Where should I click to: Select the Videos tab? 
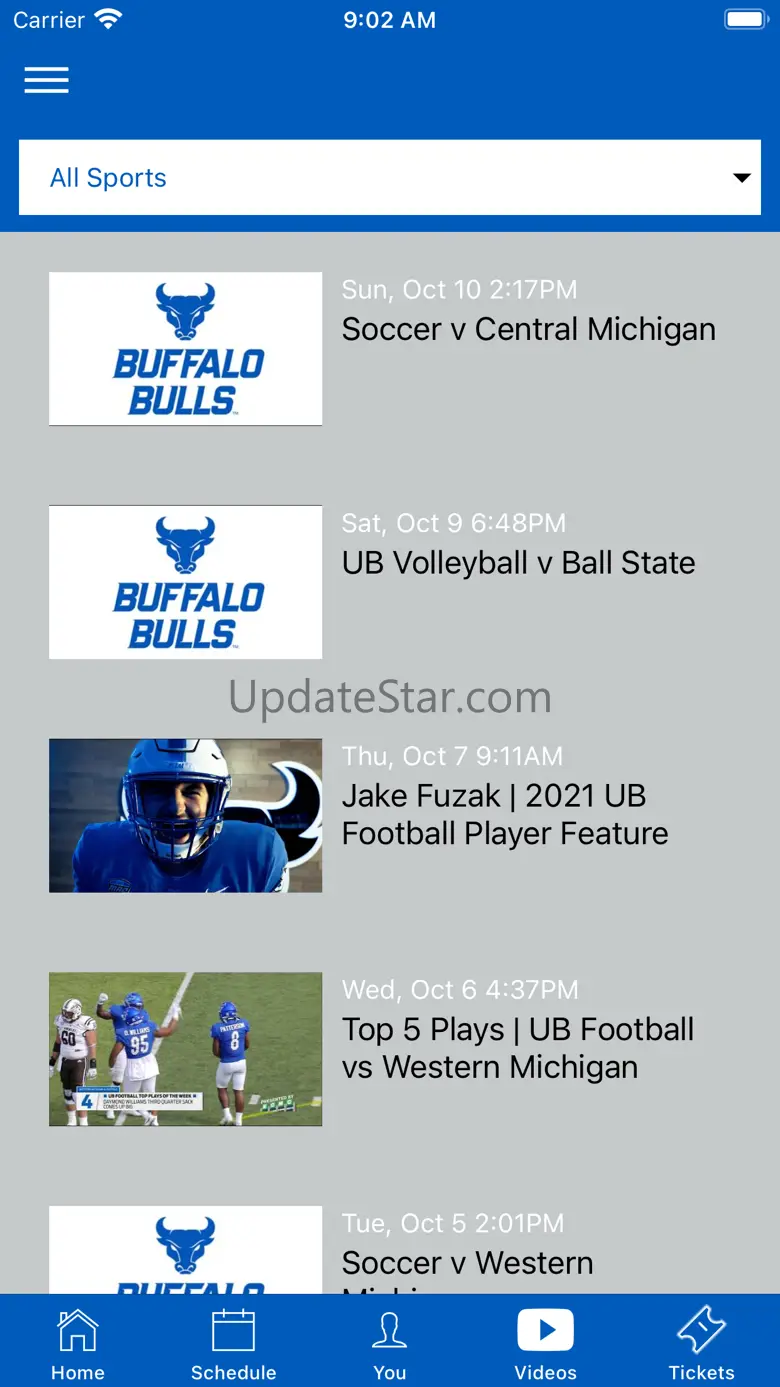(545, 1345)
